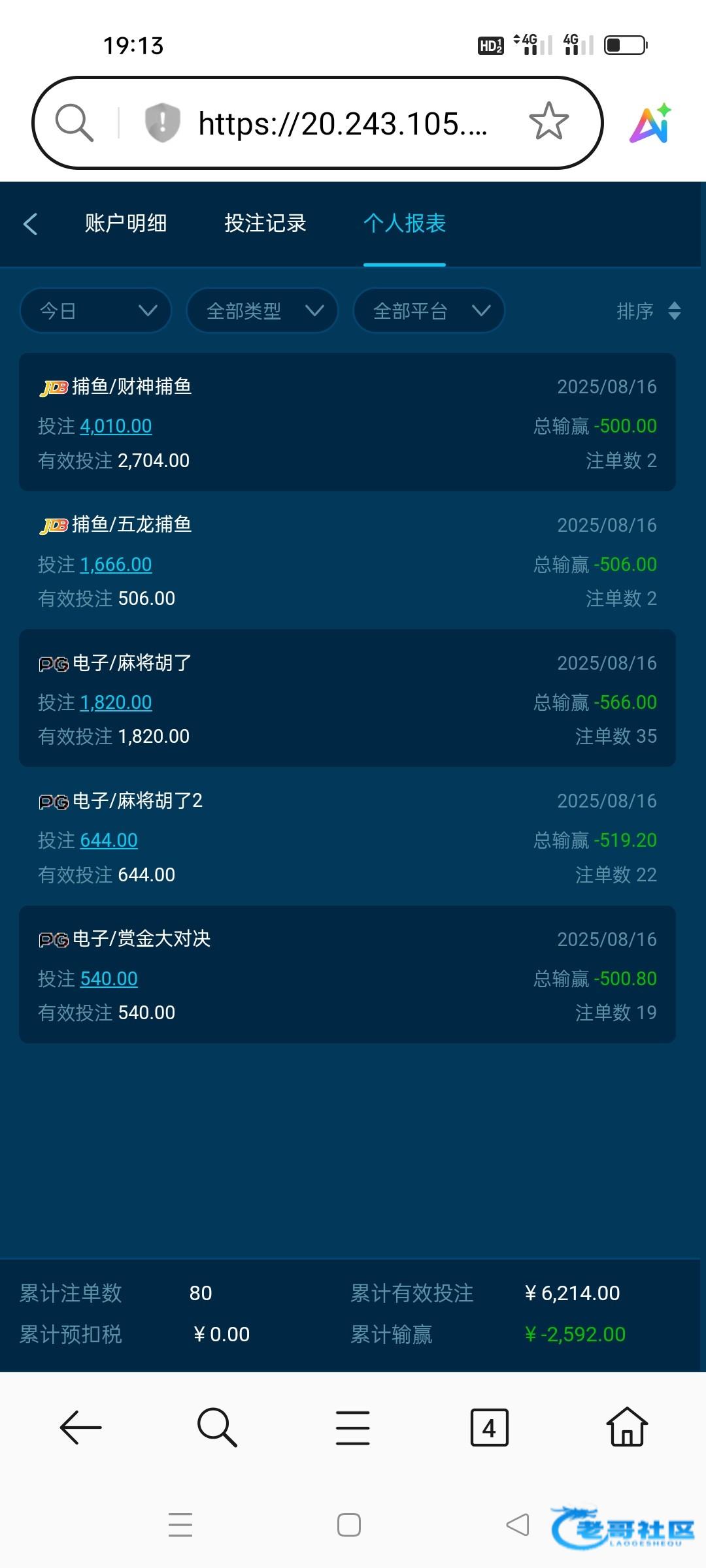Tap the browser address bar URL

pyautogui.click(x=343, y=123)
